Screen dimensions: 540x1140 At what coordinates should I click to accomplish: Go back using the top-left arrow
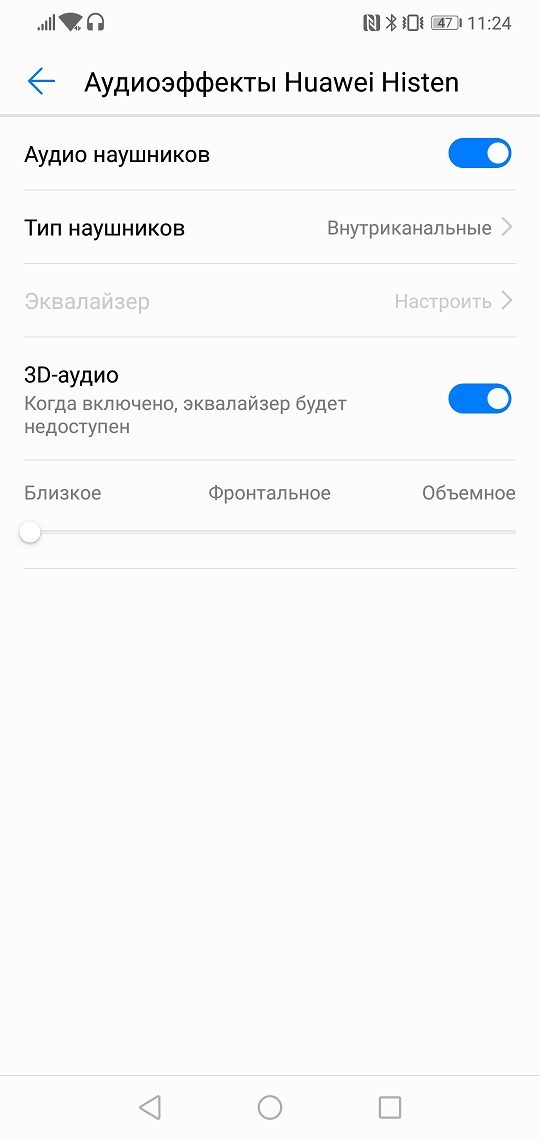tap(41, 81)
